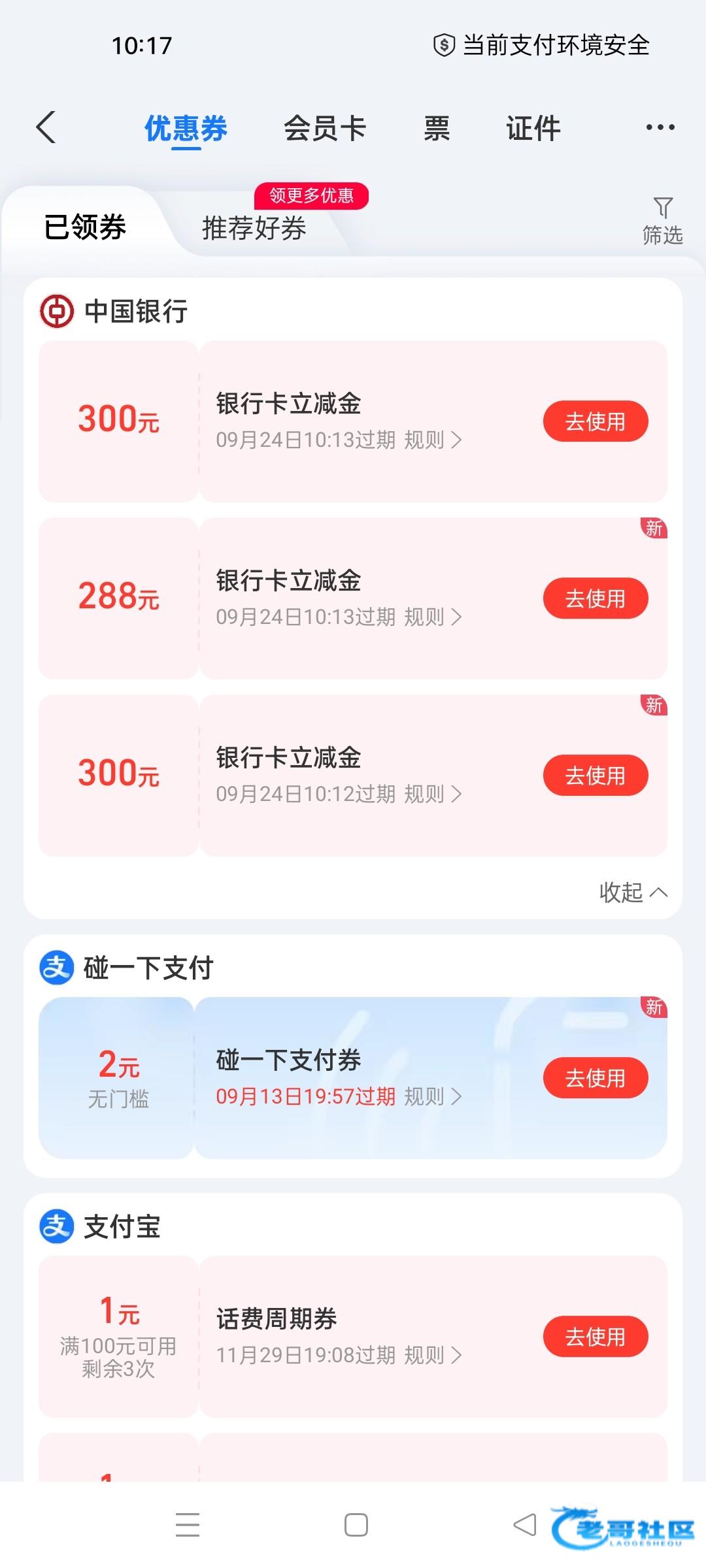Open recent apps from the navigation bar
The height and width of the screenshot is (1568, 706).
coord(188,1525)
